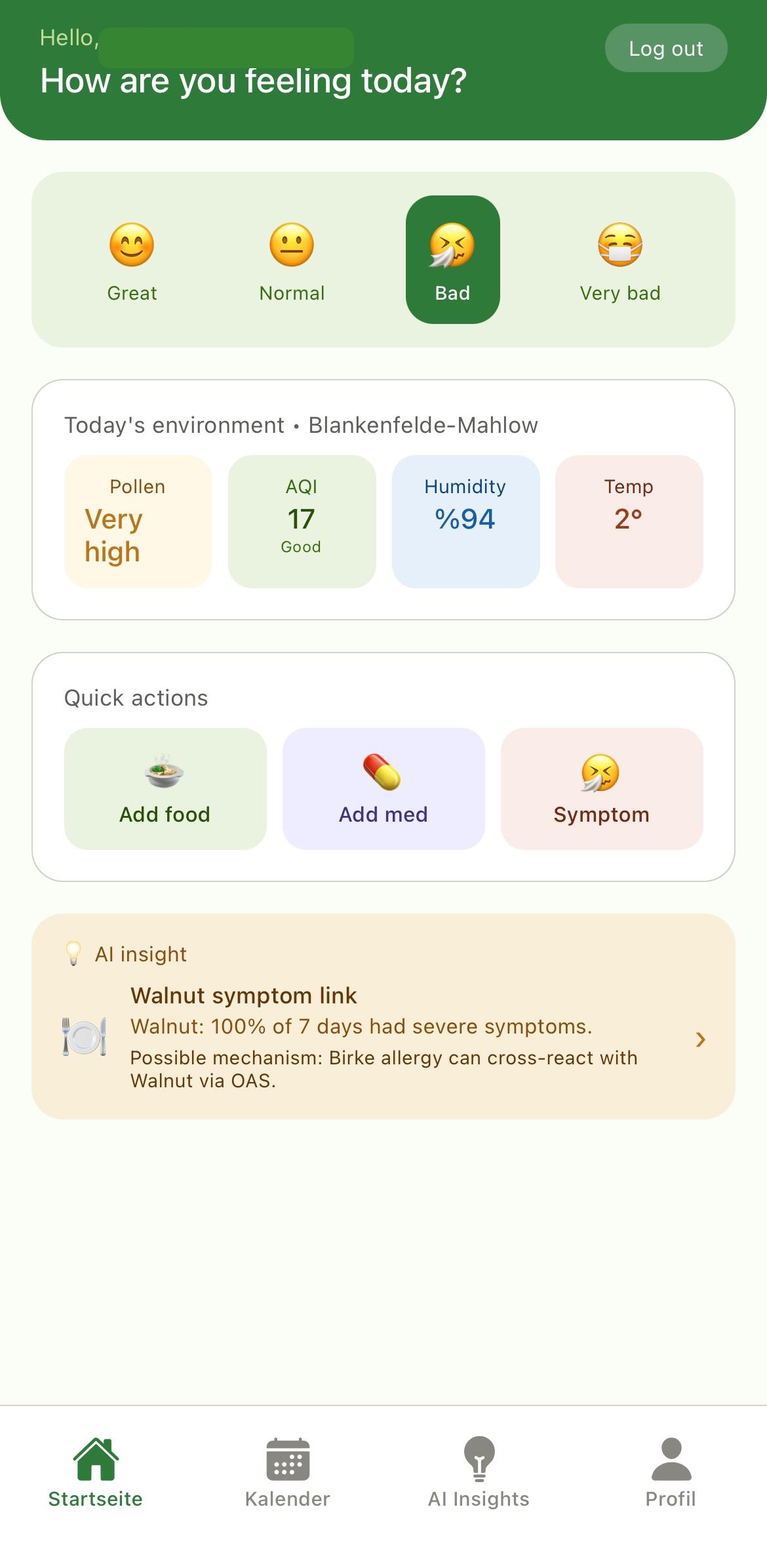
Task: Change mood rating to Very bad
Action: click(x=619, y=259)
